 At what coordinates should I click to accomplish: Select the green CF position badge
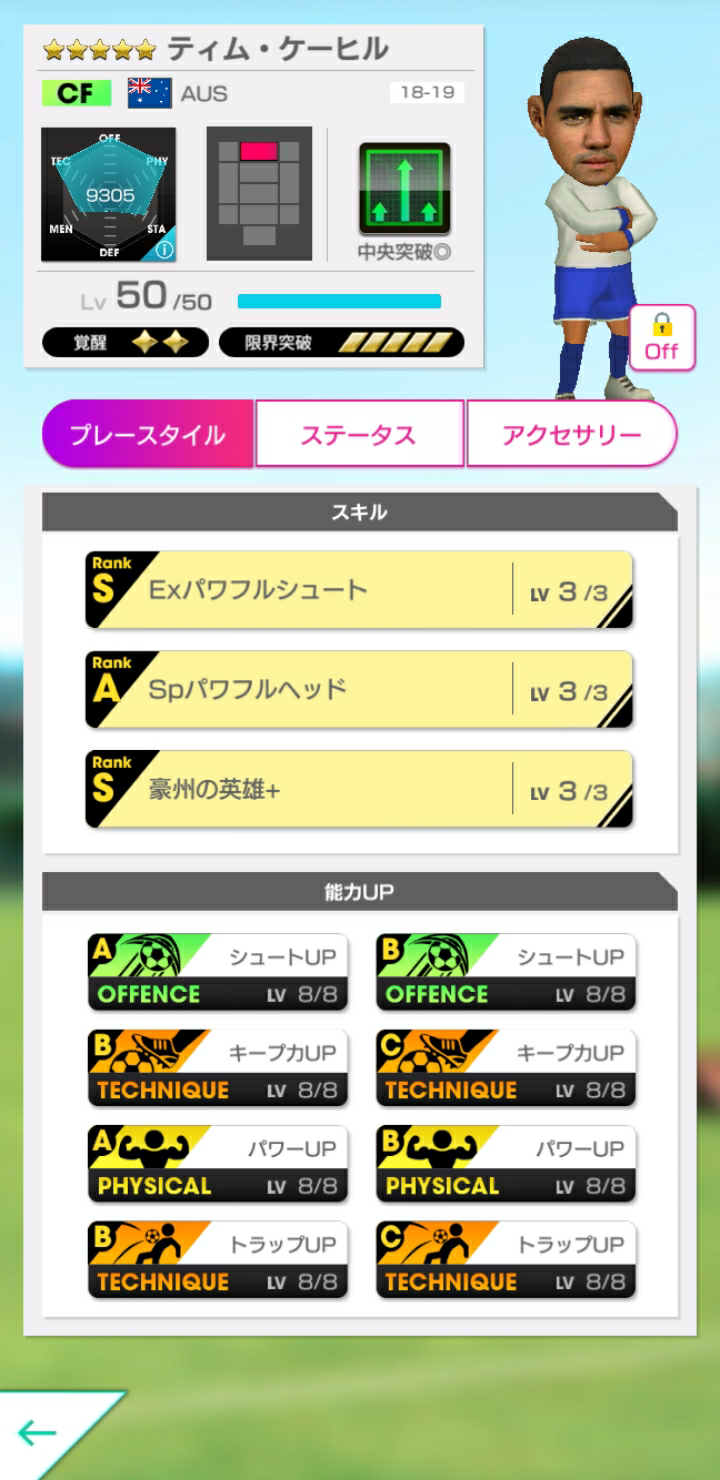tap(77, 92)
